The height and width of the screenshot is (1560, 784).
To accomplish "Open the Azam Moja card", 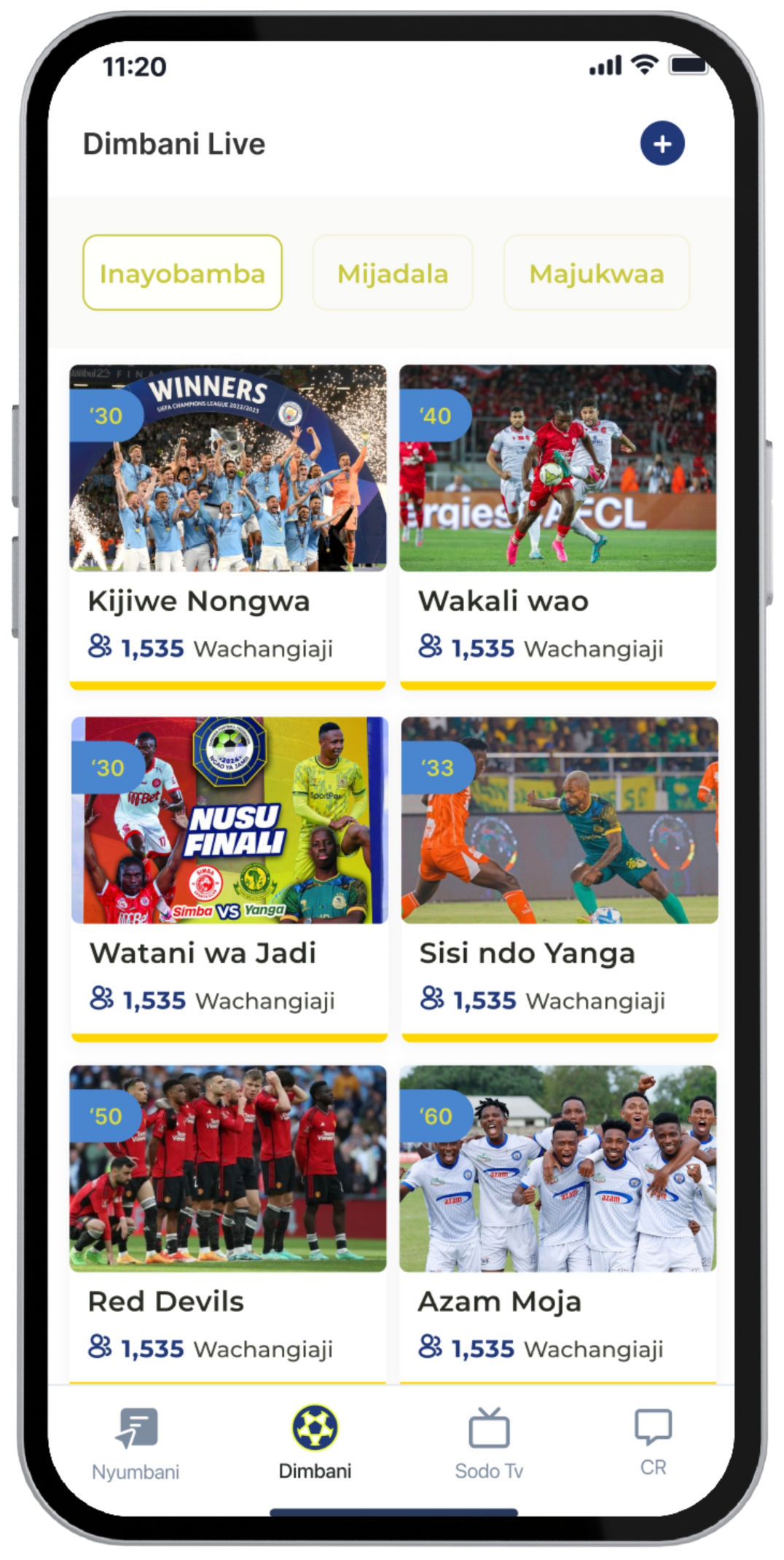I will [x=558, y=1225].
